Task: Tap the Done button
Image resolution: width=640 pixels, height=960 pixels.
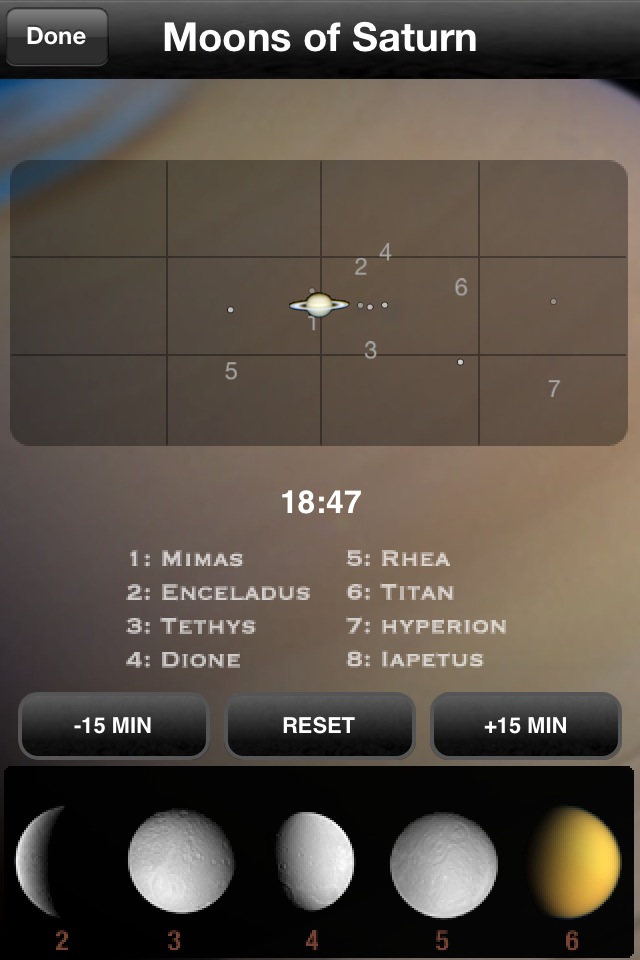Action: pos(57,37)
